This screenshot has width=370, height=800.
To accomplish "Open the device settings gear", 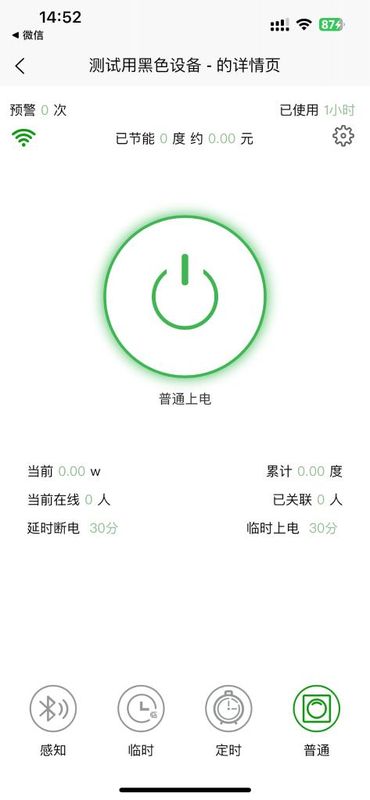I will pyautogui.click(x=343, y=136).
